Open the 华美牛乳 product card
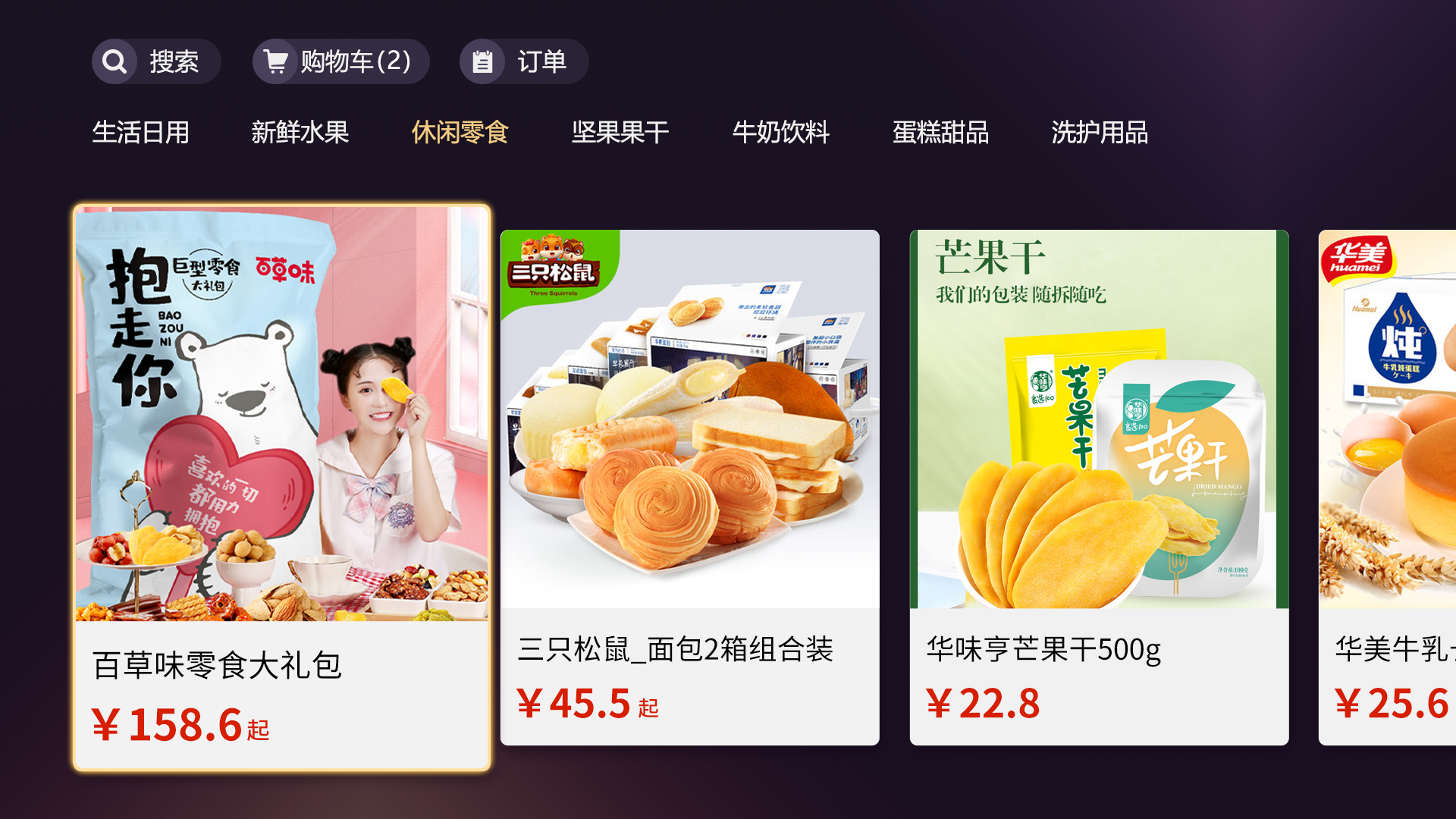This screenshot has height=819, width=1456. 1388,487
